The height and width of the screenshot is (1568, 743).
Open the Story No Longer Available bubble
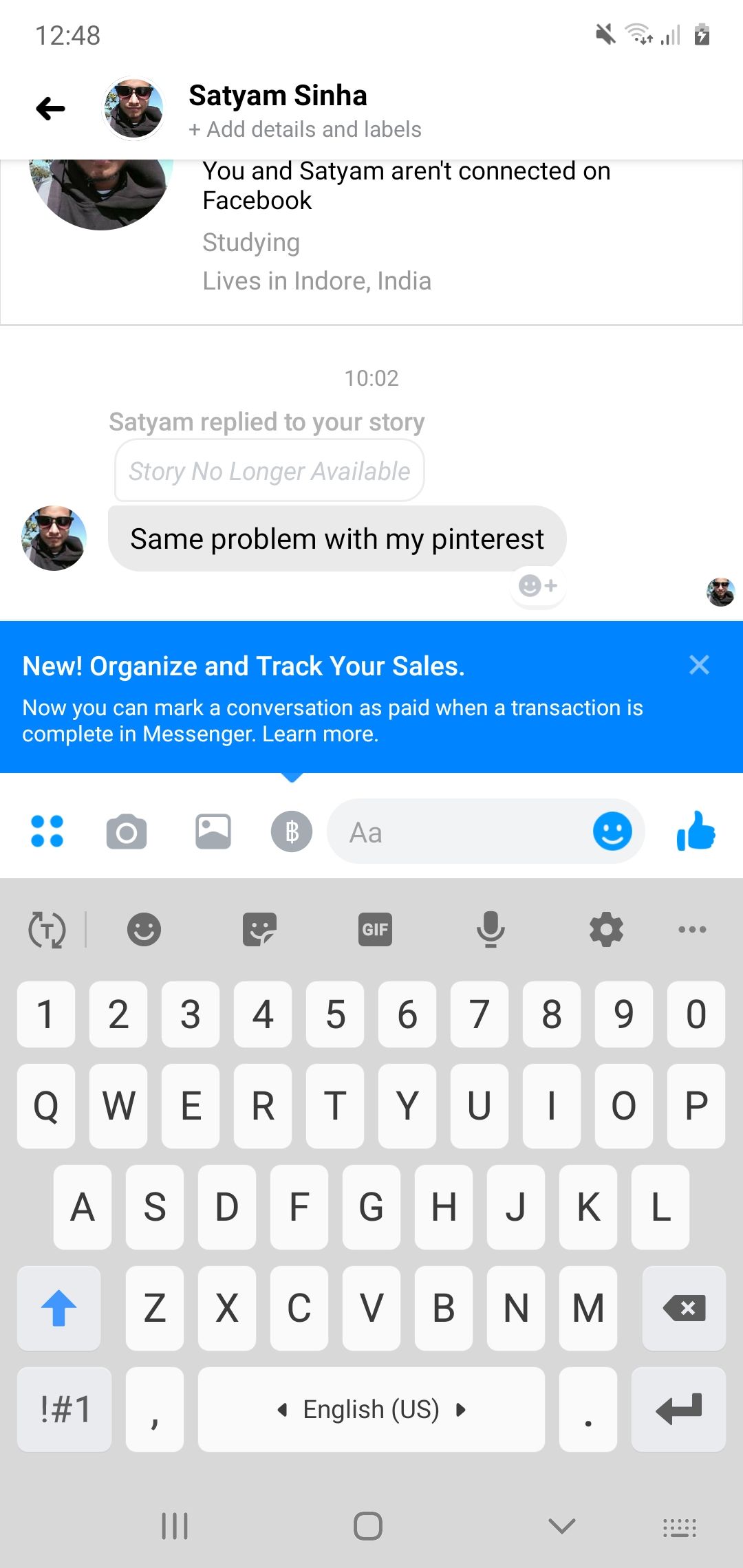[x=269, y=471]
